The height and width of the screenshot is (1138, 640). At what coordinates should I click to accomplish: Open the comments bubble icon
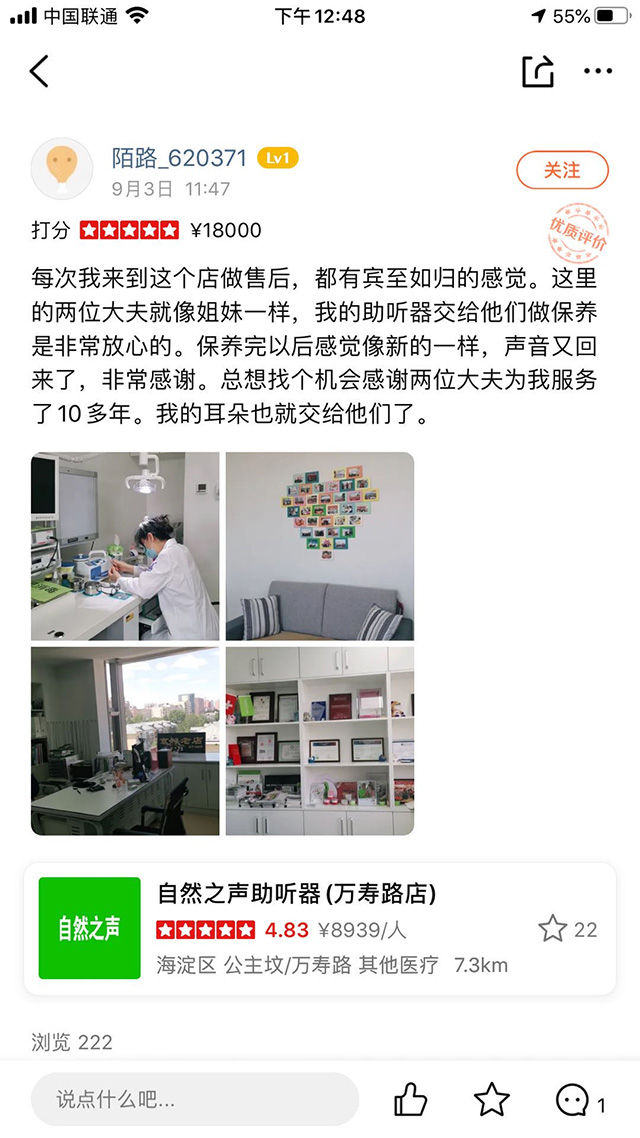coord(573,1100)
